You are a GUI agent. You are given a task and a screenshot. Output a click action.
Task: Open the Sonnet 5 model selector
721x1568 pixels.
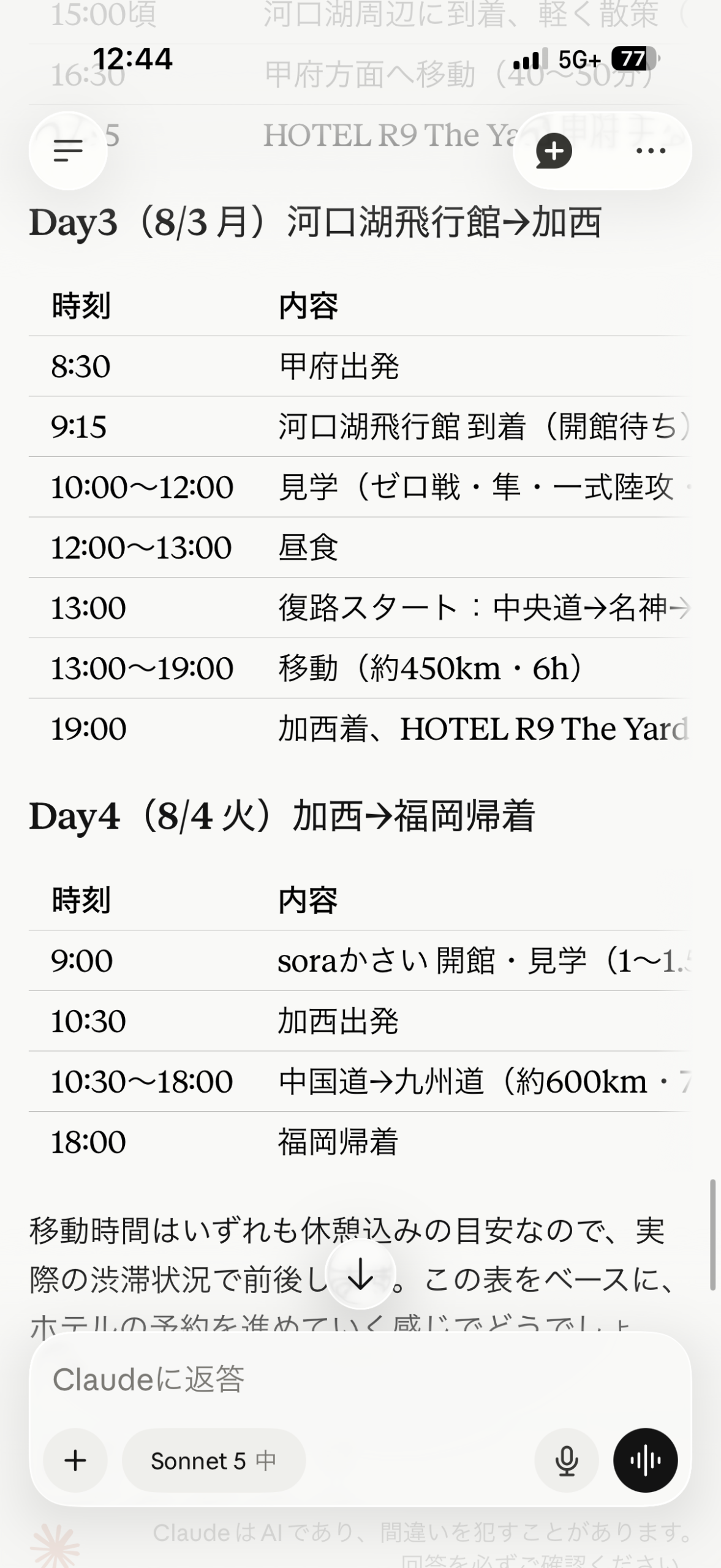[214, 1461]
